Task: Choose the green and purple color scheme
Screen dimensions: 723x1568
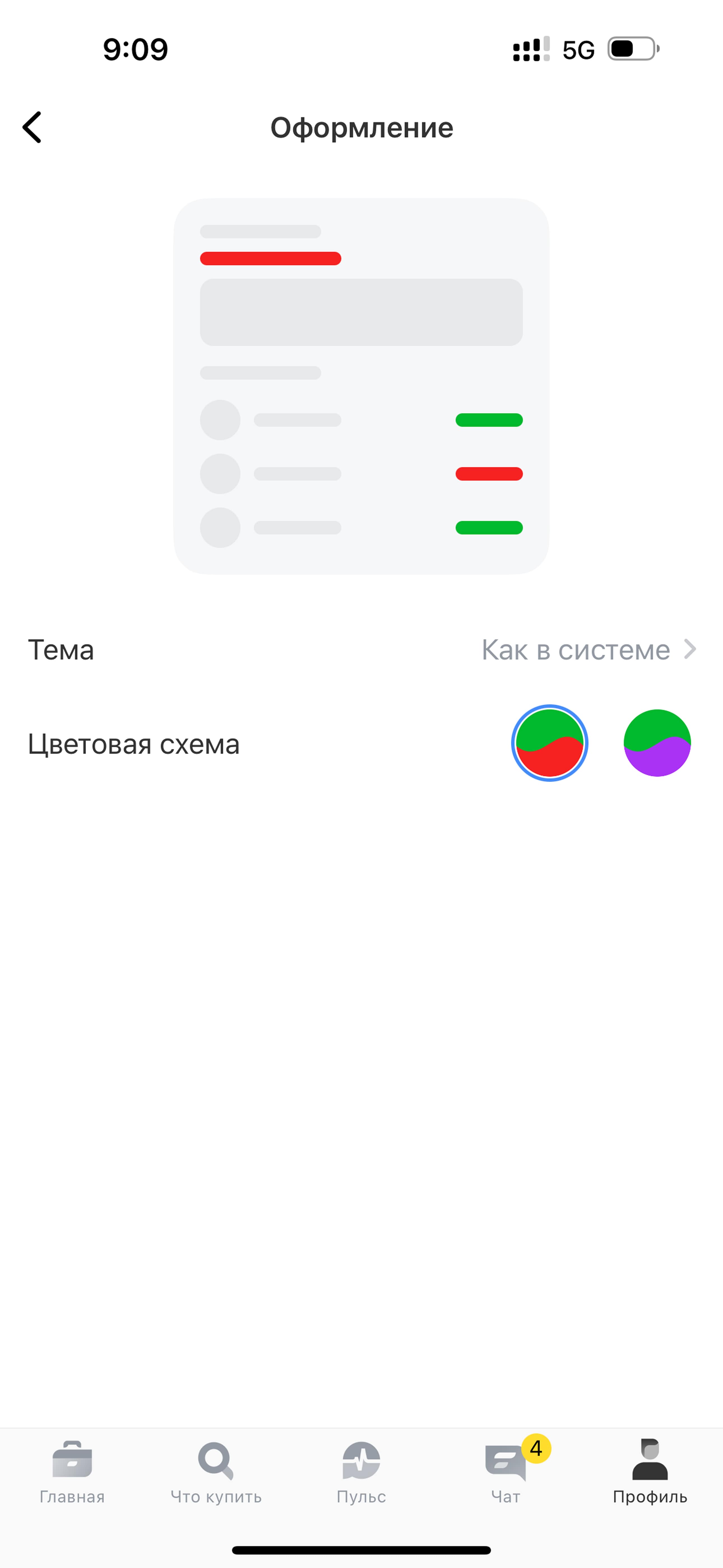Action: pyautogui.click(x=657, y=743)
